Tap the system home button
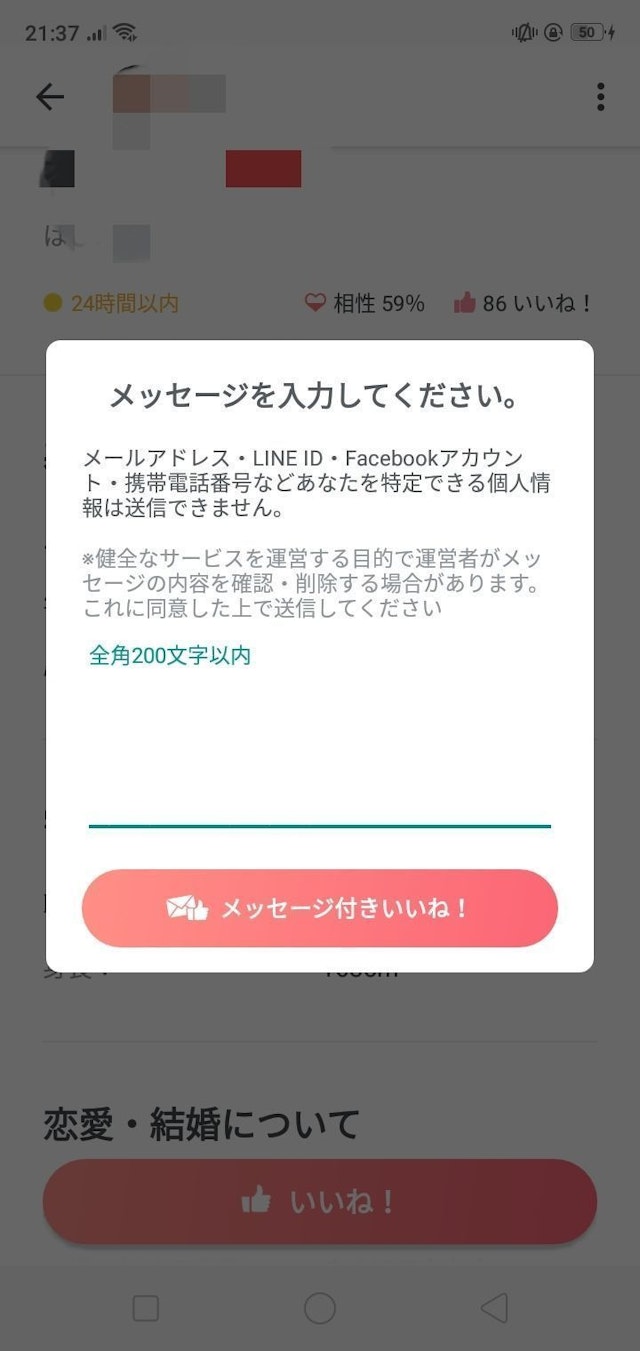This screenshot has height=1351, width=640. tap(319, 1307)
